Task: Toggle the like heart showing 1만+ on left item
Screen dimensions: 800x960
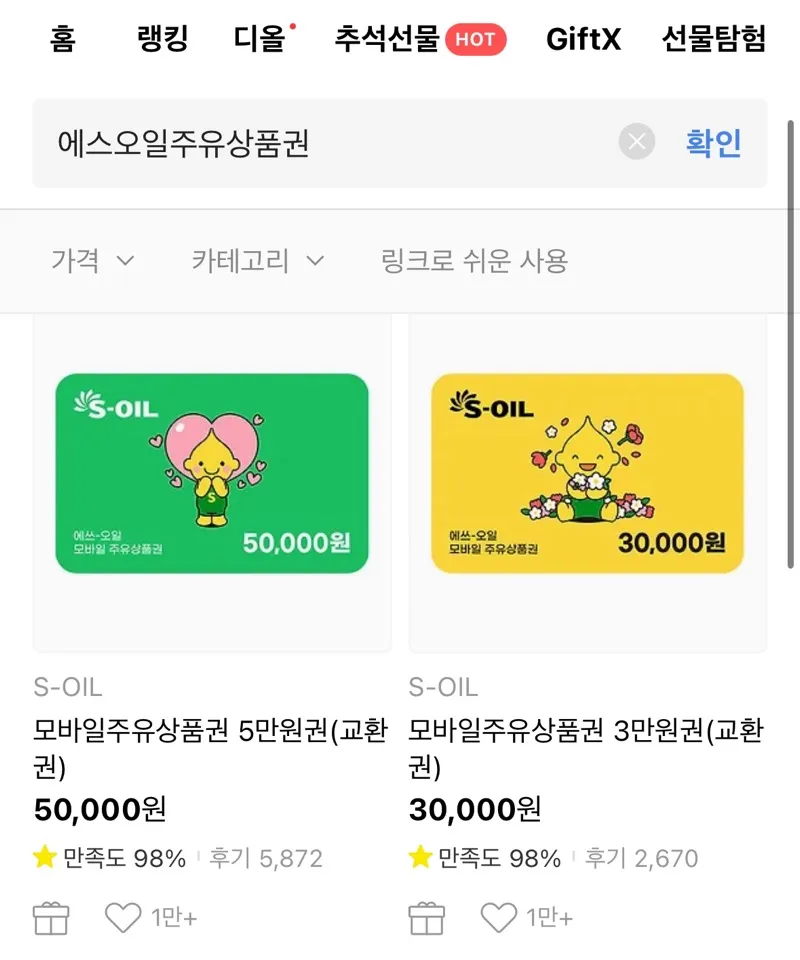Action: click(122, 917)
